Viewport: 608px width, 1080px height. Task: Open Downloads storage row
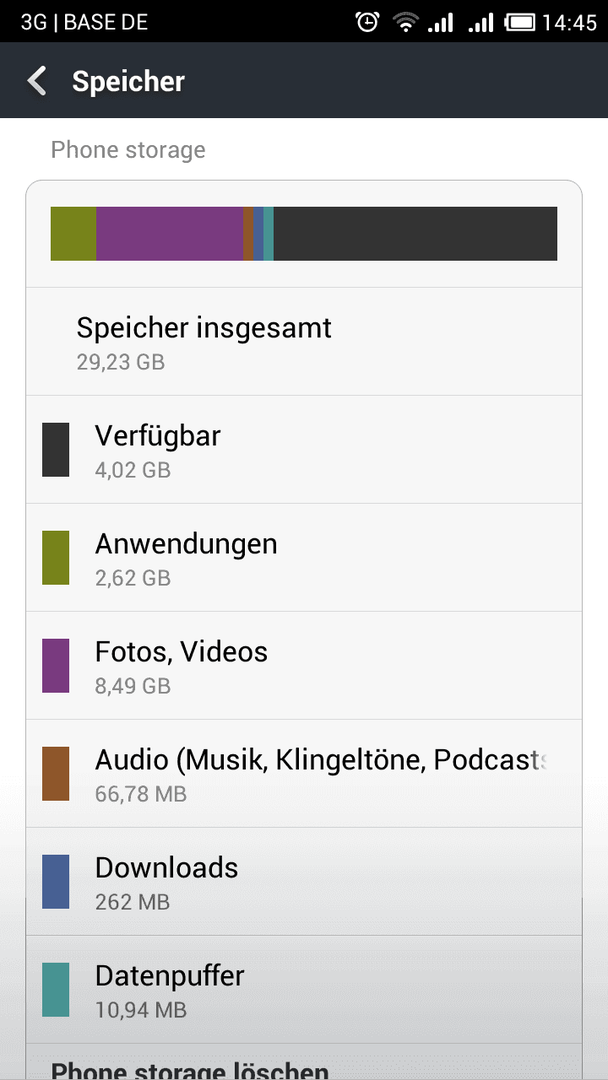tap(304, 882)
